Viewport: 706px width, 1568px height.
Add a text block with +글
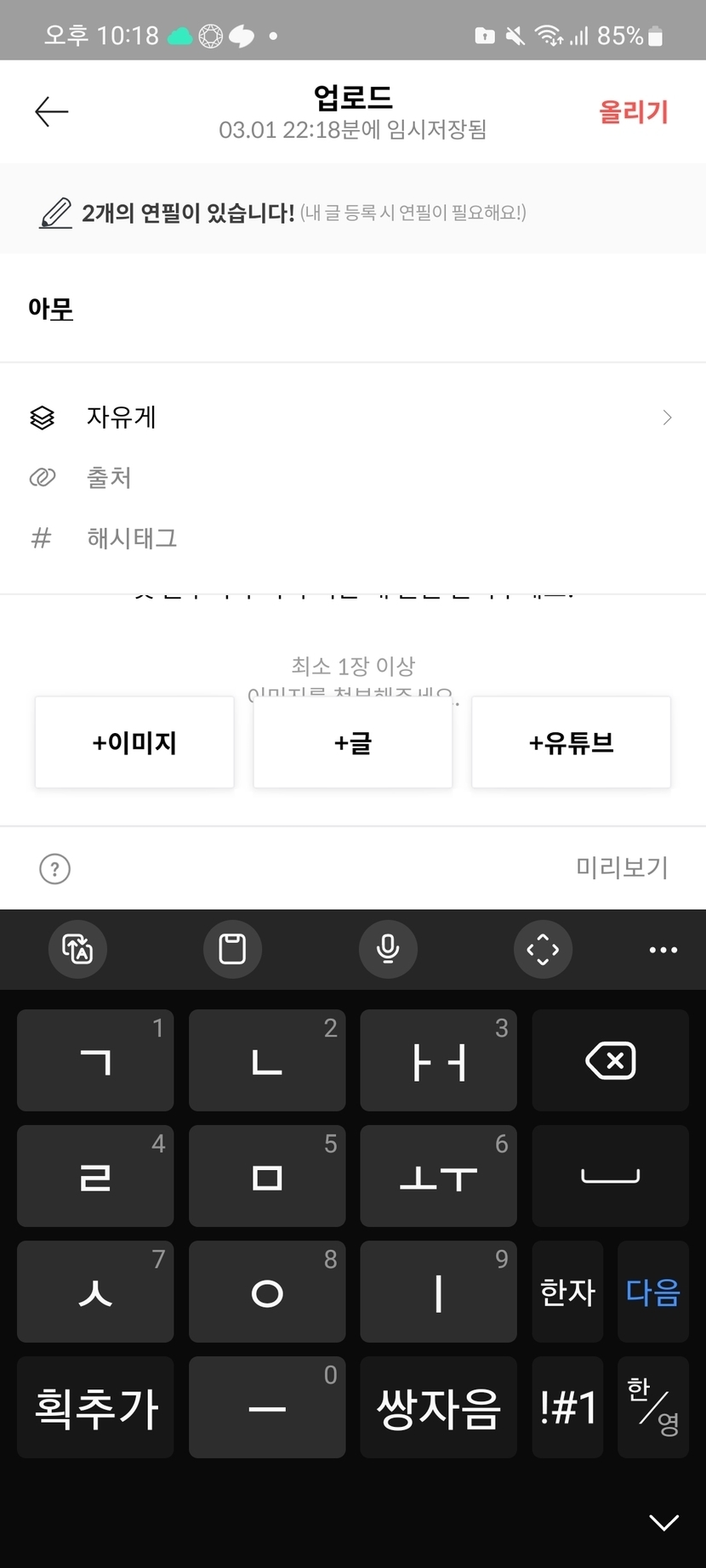click(353, 742)
